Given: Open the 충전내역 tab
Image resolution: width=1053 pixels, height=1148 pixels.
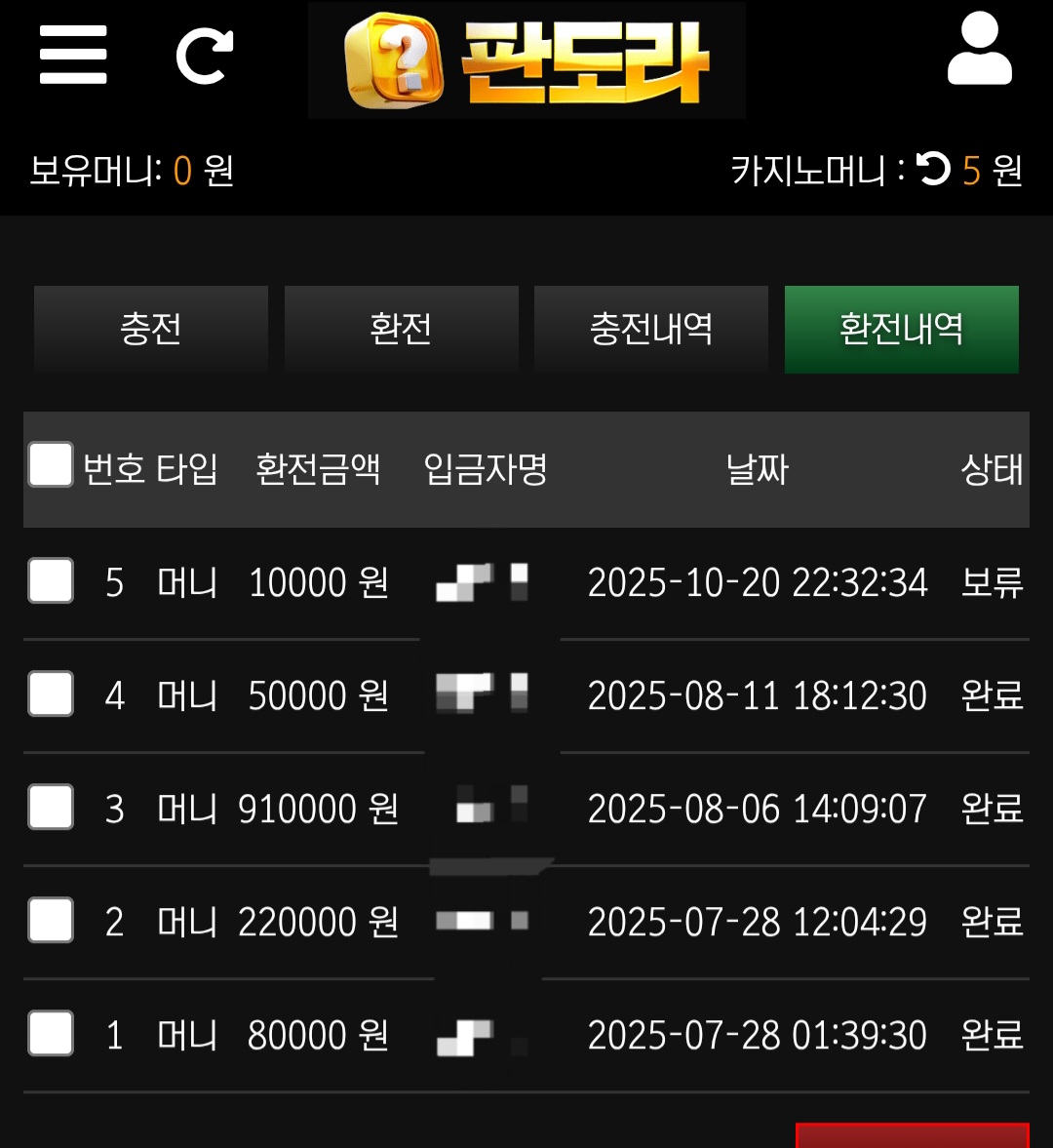Looking at the screenshot, I should pyautogui.click(x=651, y=329).
